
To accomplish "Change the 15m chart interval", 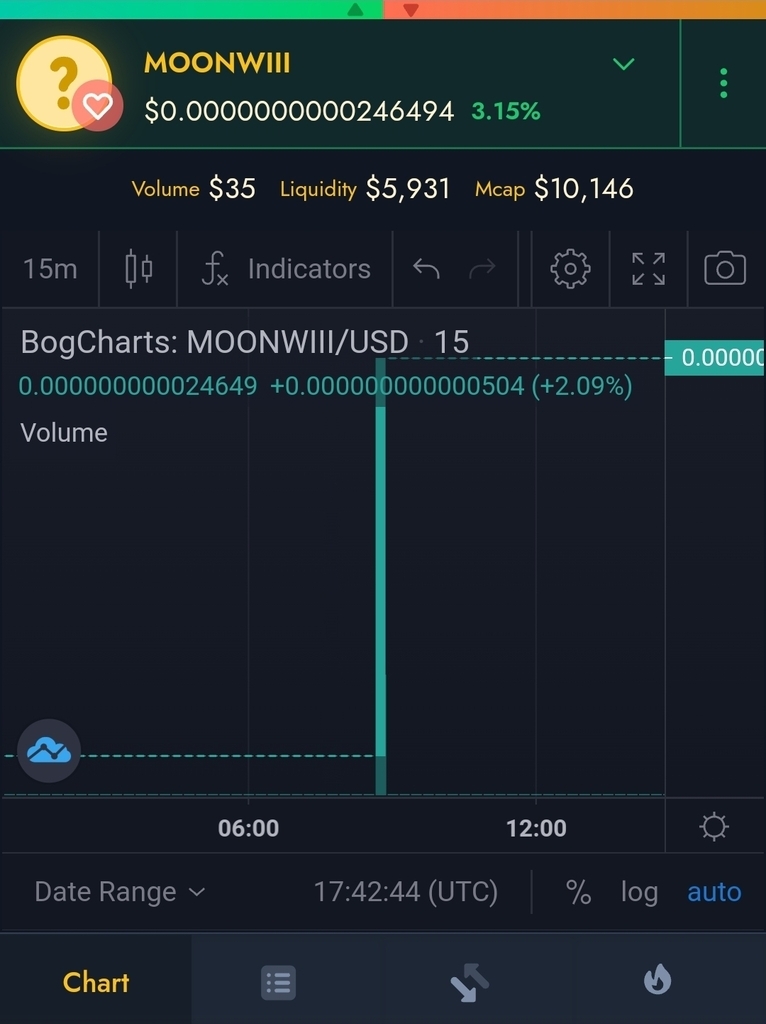I will click(x=50, y=269).
